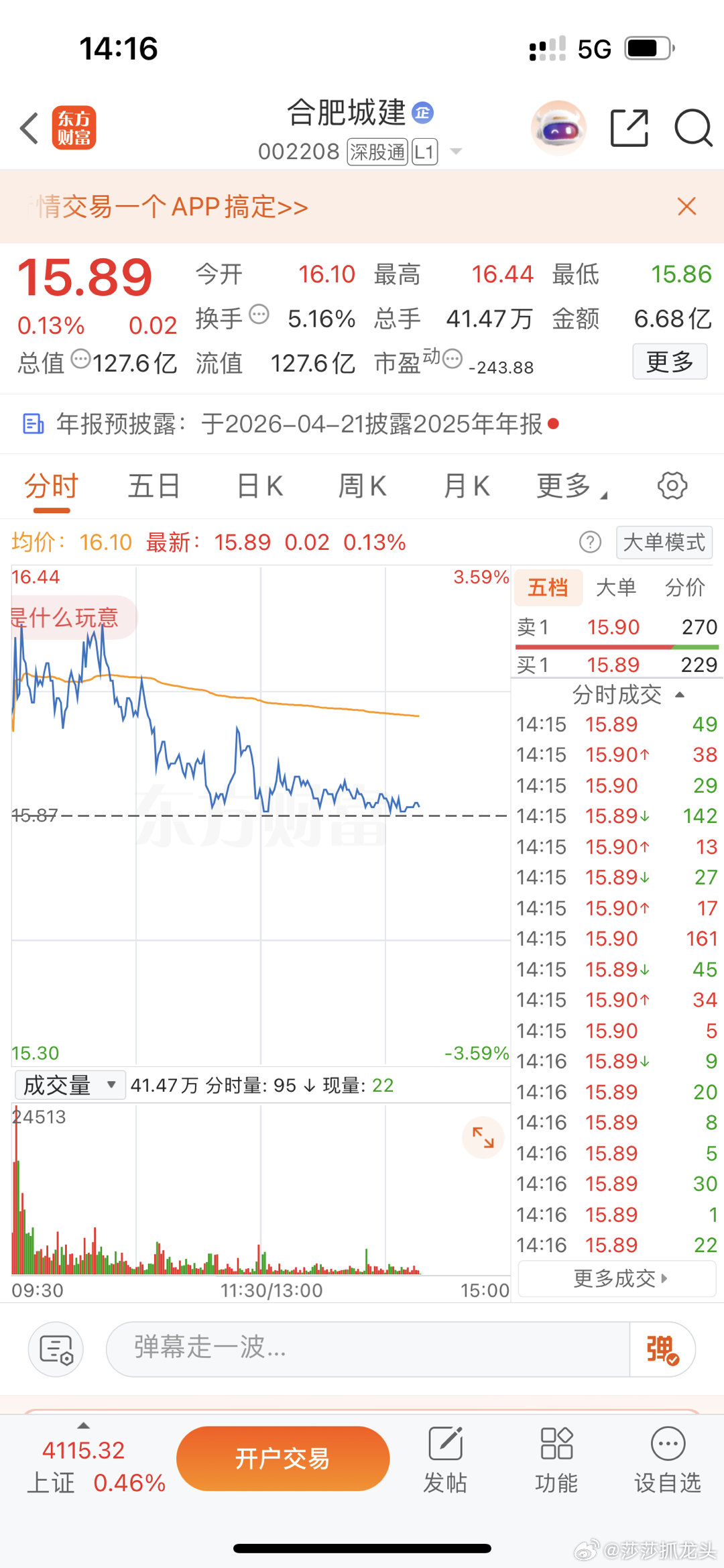Enable 大单模式 large-order mode
724x1568 pixels.
tap(663, 543)
